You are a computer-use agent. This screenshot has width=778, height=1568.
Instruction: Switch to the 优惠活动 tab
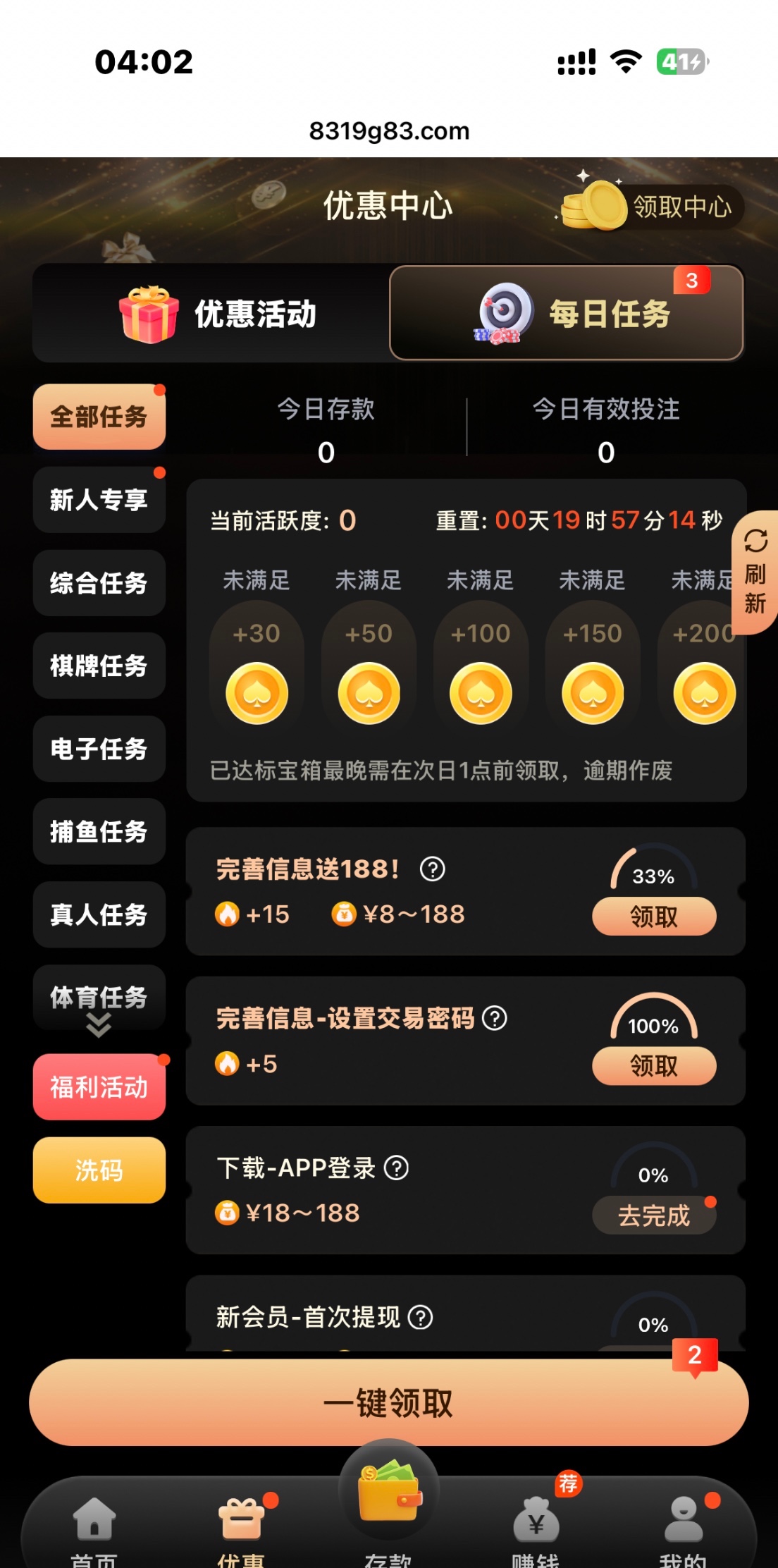click(x=218, y=314)
